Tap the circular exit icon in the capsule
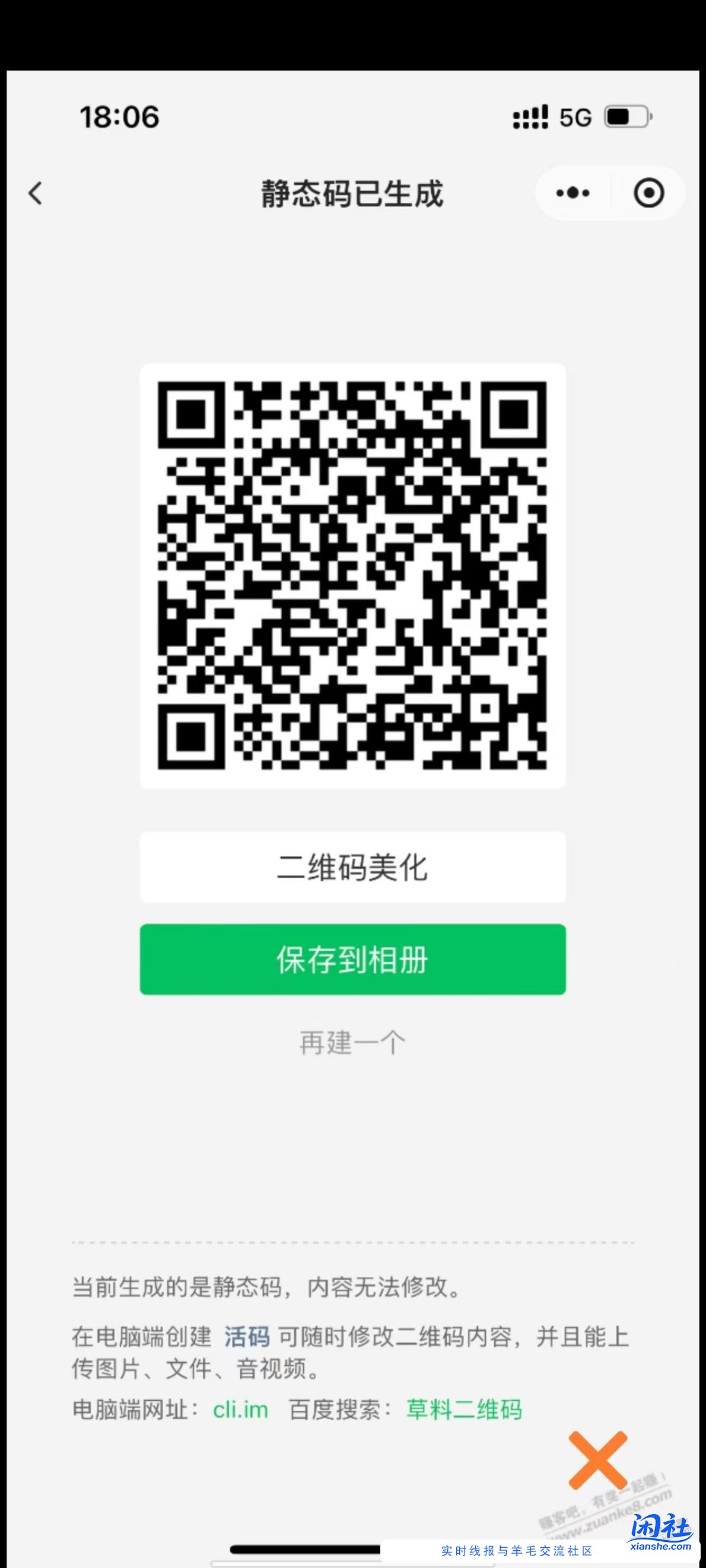706x1568 pixels. pyautogui.click(x=648, y=192)
